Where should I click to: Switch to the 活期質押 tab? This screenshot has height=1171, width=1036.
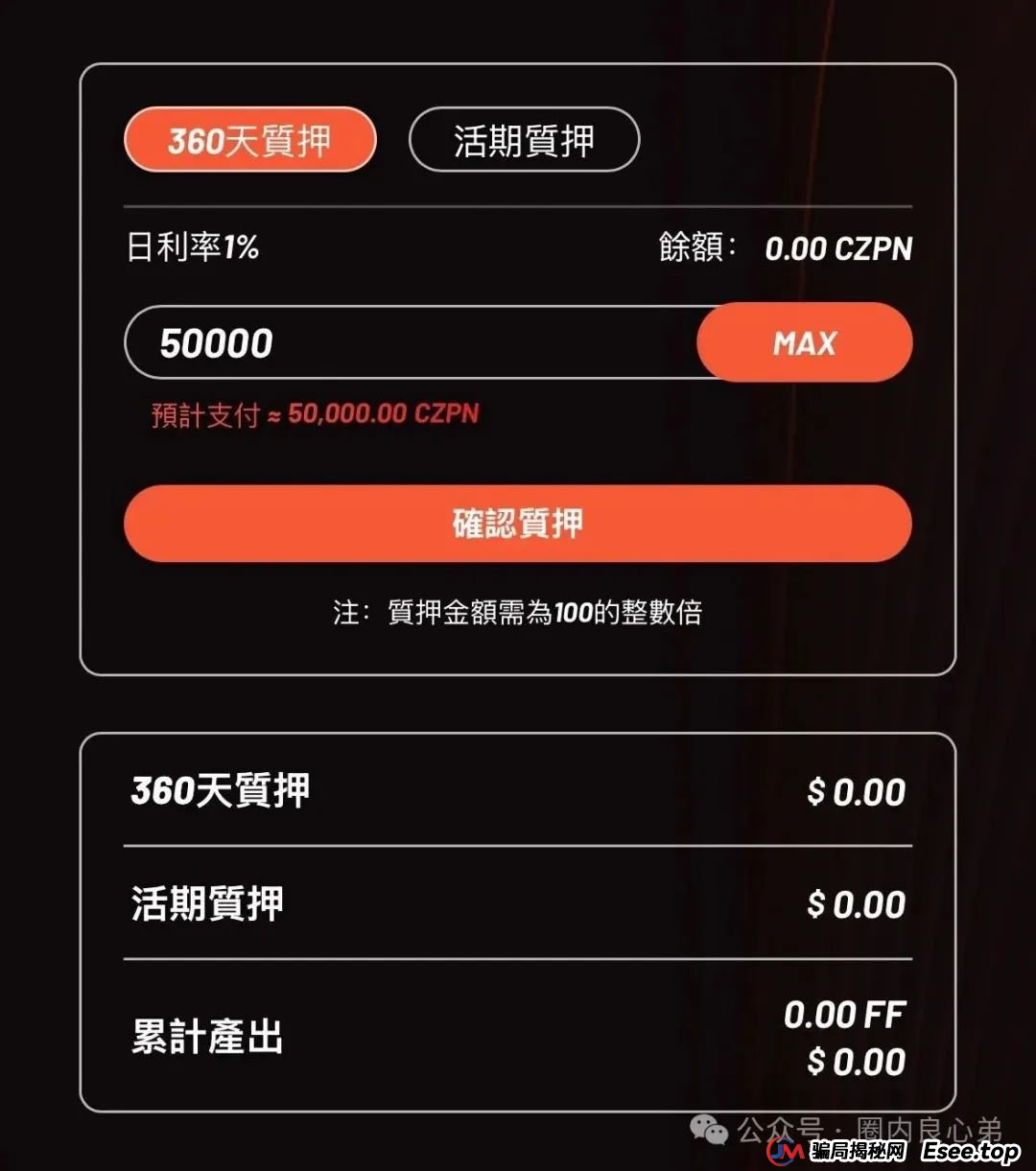click(x=525, y=139)
